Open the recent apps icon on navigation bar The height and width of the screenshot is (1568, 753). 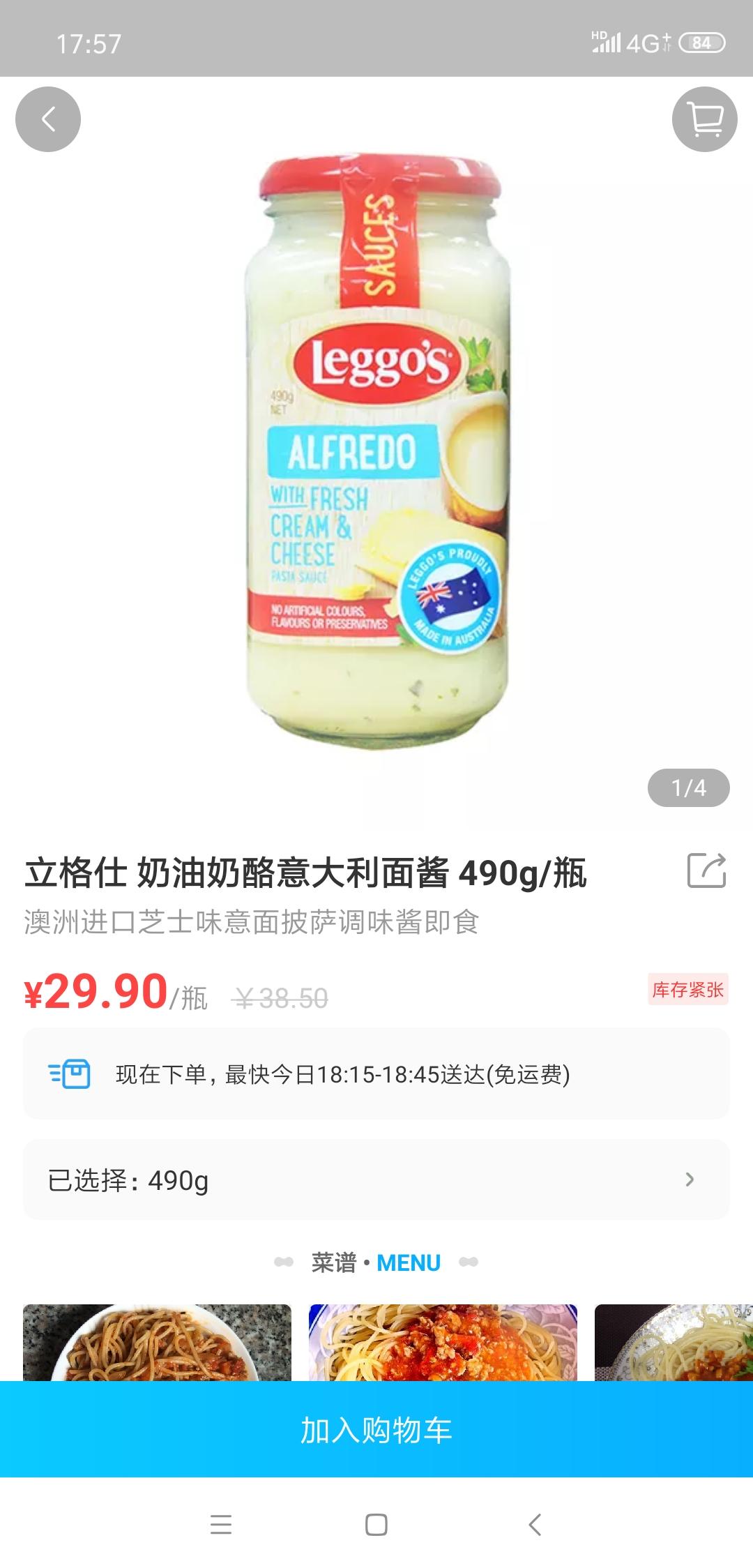(x=221, y=1524)
